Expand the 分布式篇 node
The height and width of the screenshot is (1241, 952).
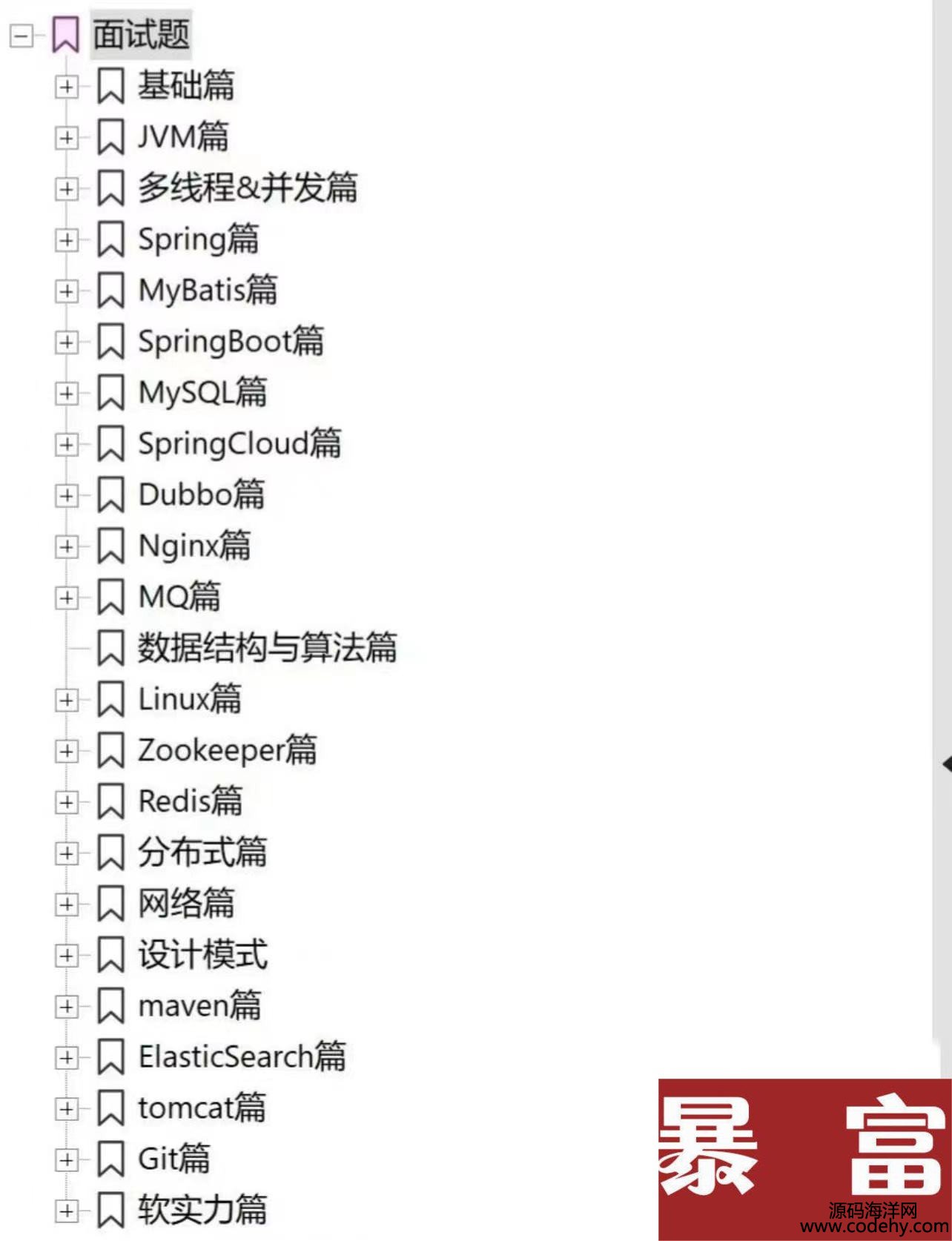pos(66,853)
